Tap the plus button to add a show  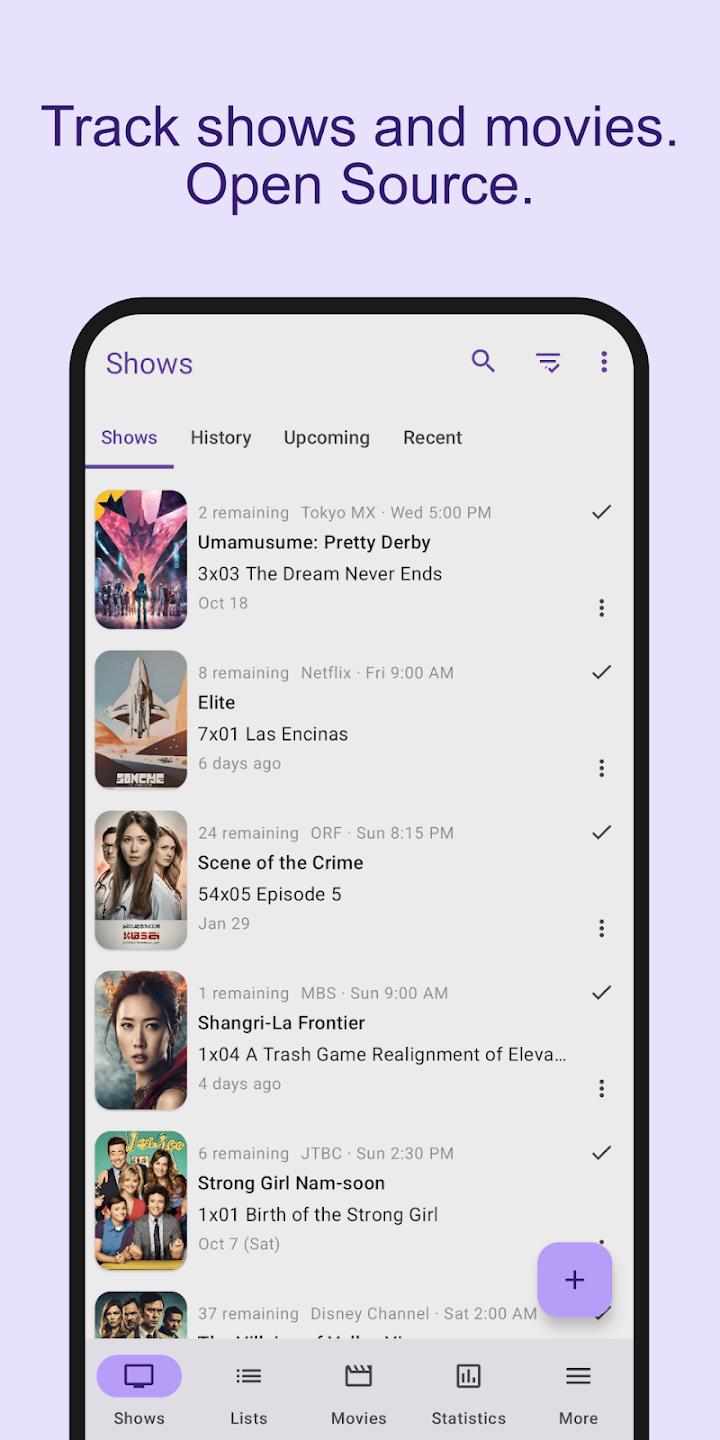[x=574, y=1279]
